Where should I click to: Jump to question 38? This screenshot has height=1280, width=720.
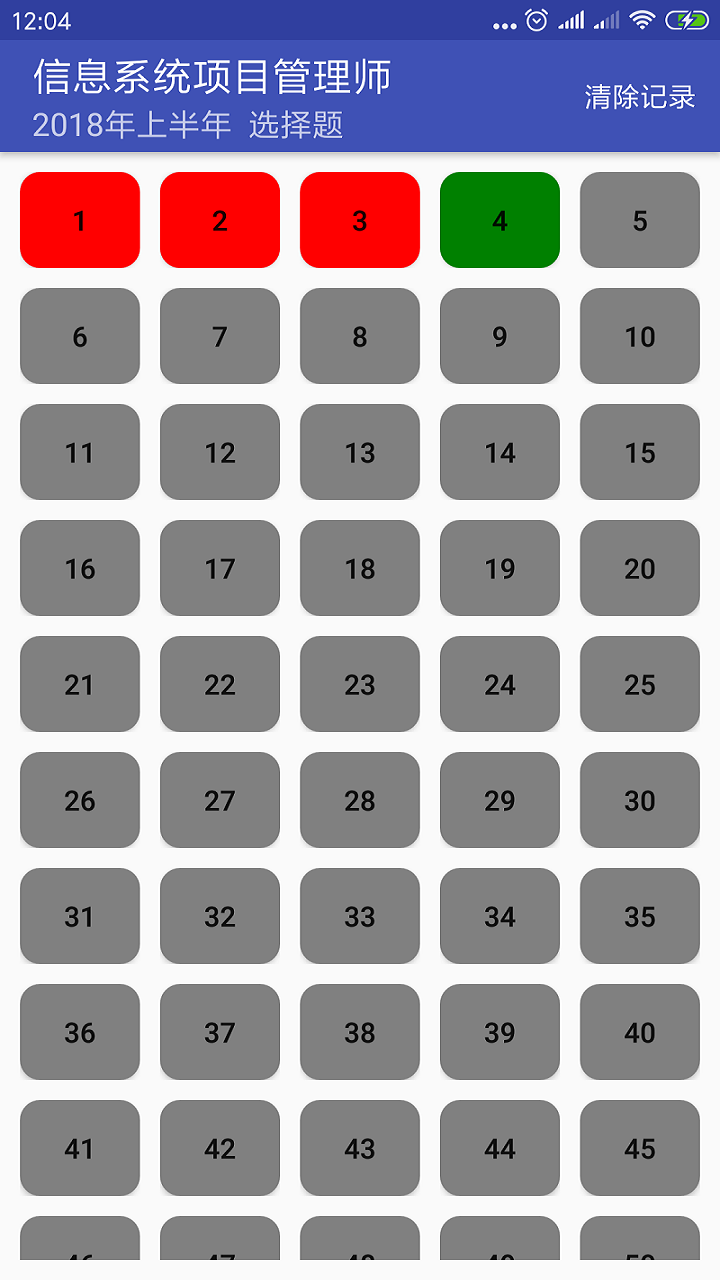(x=360, y=1032)
